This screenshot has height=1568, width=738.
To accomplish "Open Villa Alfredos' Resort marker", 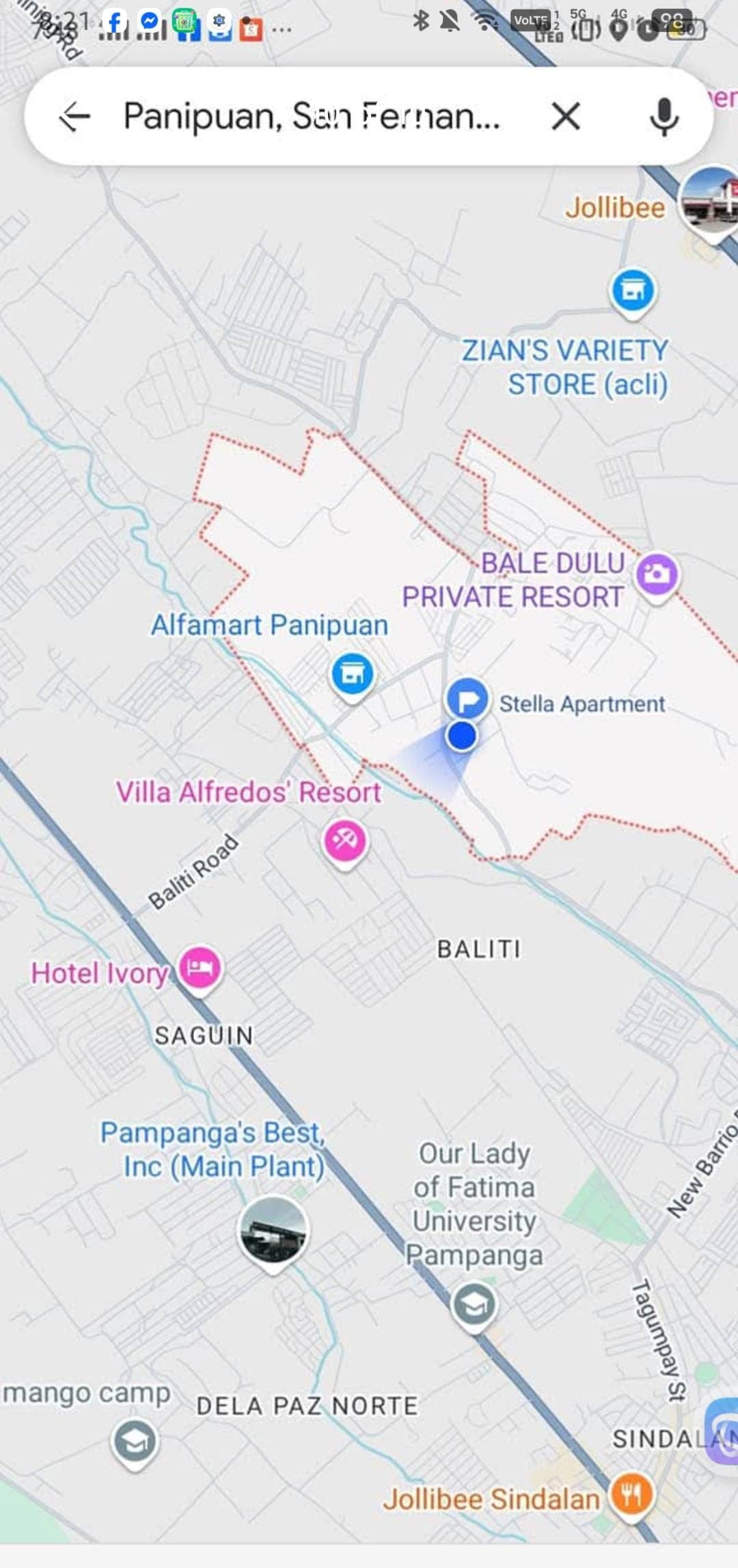I will click(344, 841).
